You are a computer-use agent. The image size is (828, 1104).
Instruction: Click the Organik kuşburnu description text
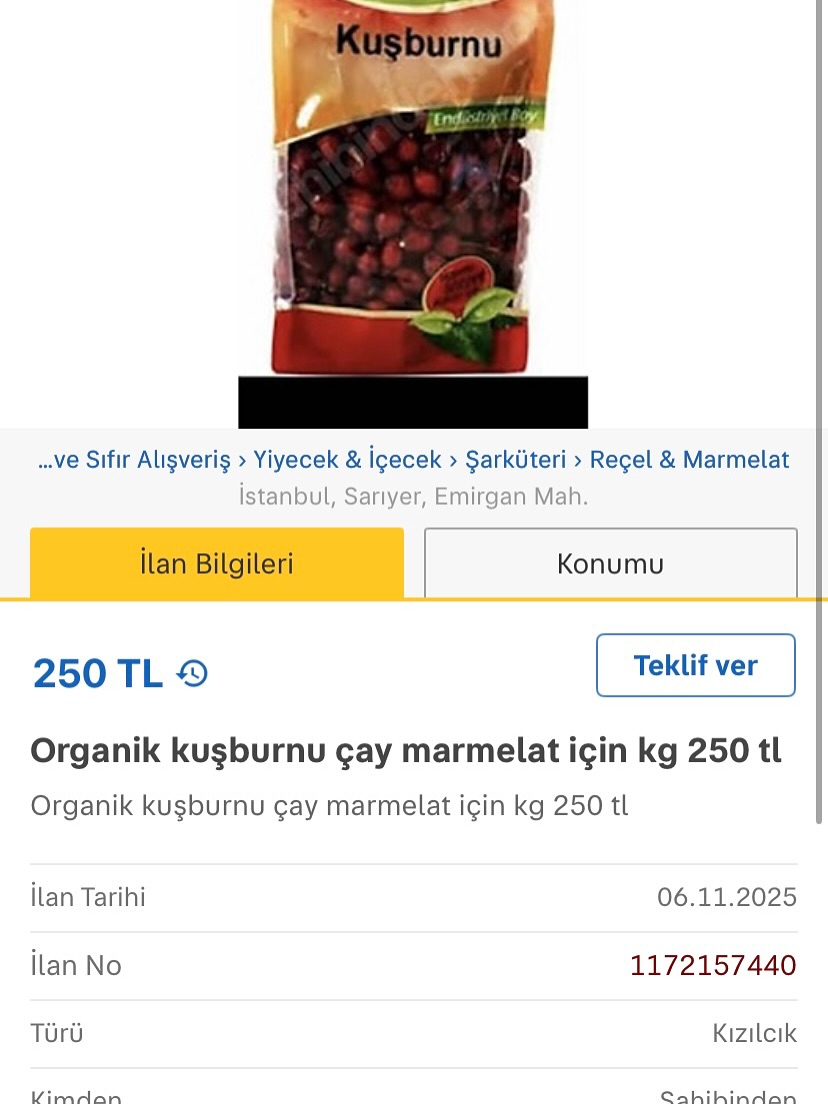click(x=329, y=804)
